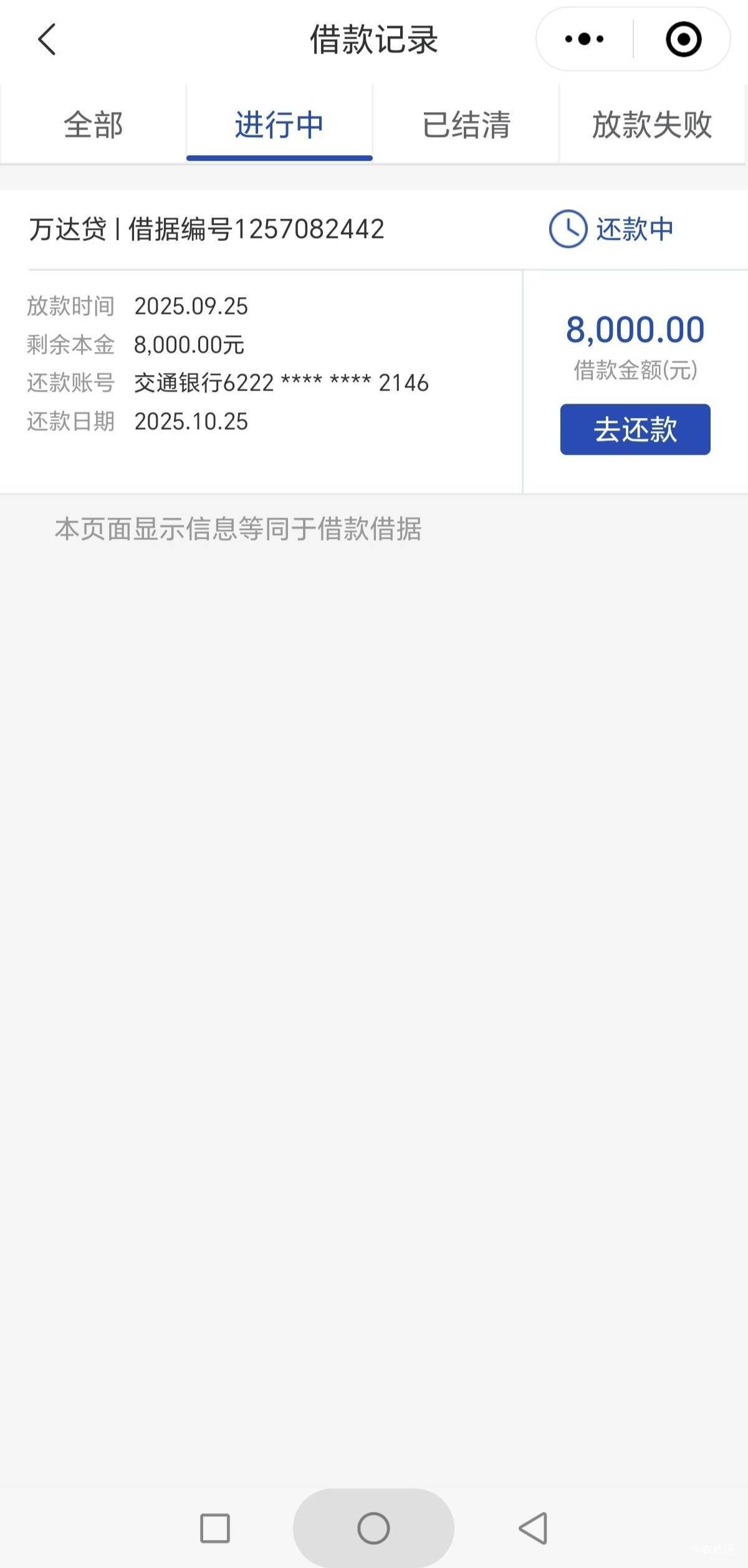Go back from the 借款记录 page

47,39
